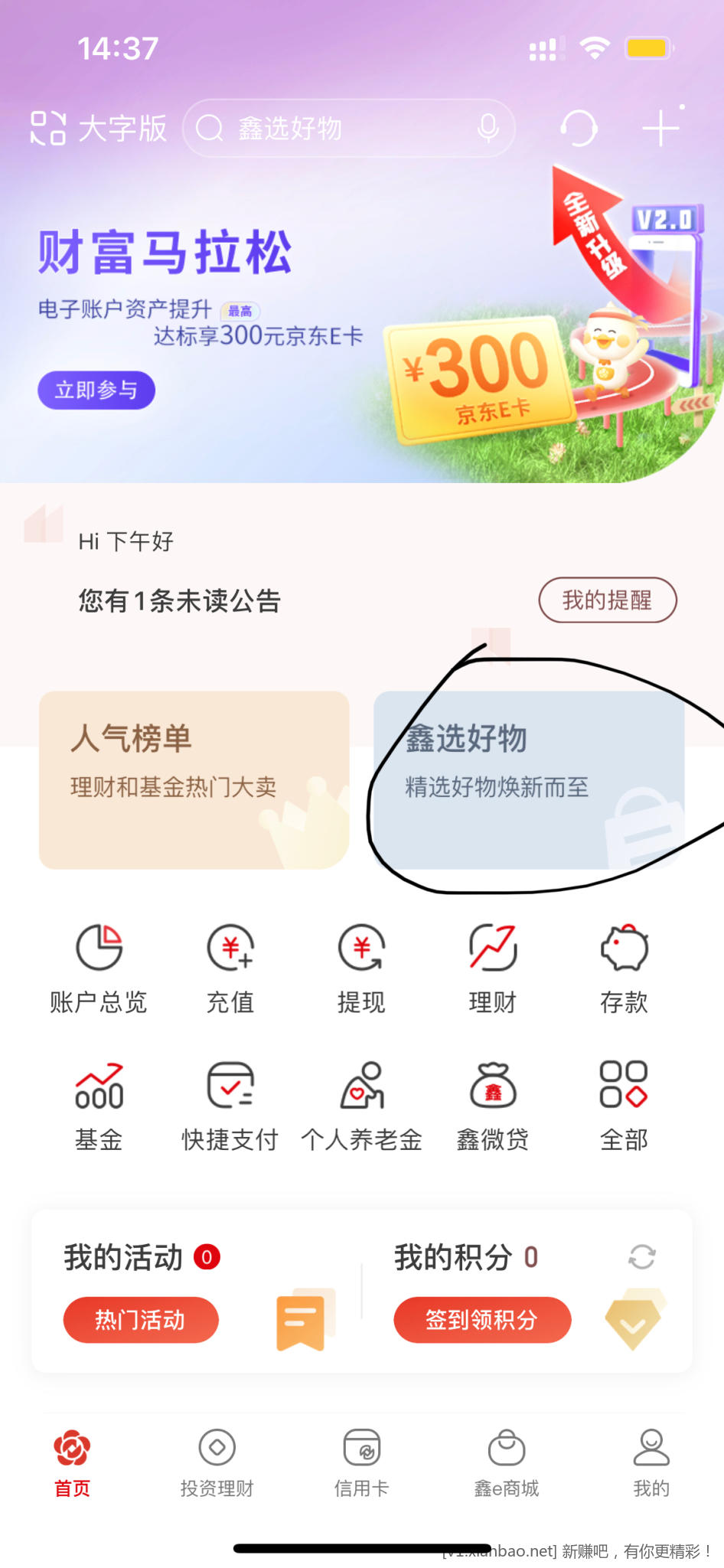Open 我的提醒 reminders
724x1568 pixels.
[608, 600]
